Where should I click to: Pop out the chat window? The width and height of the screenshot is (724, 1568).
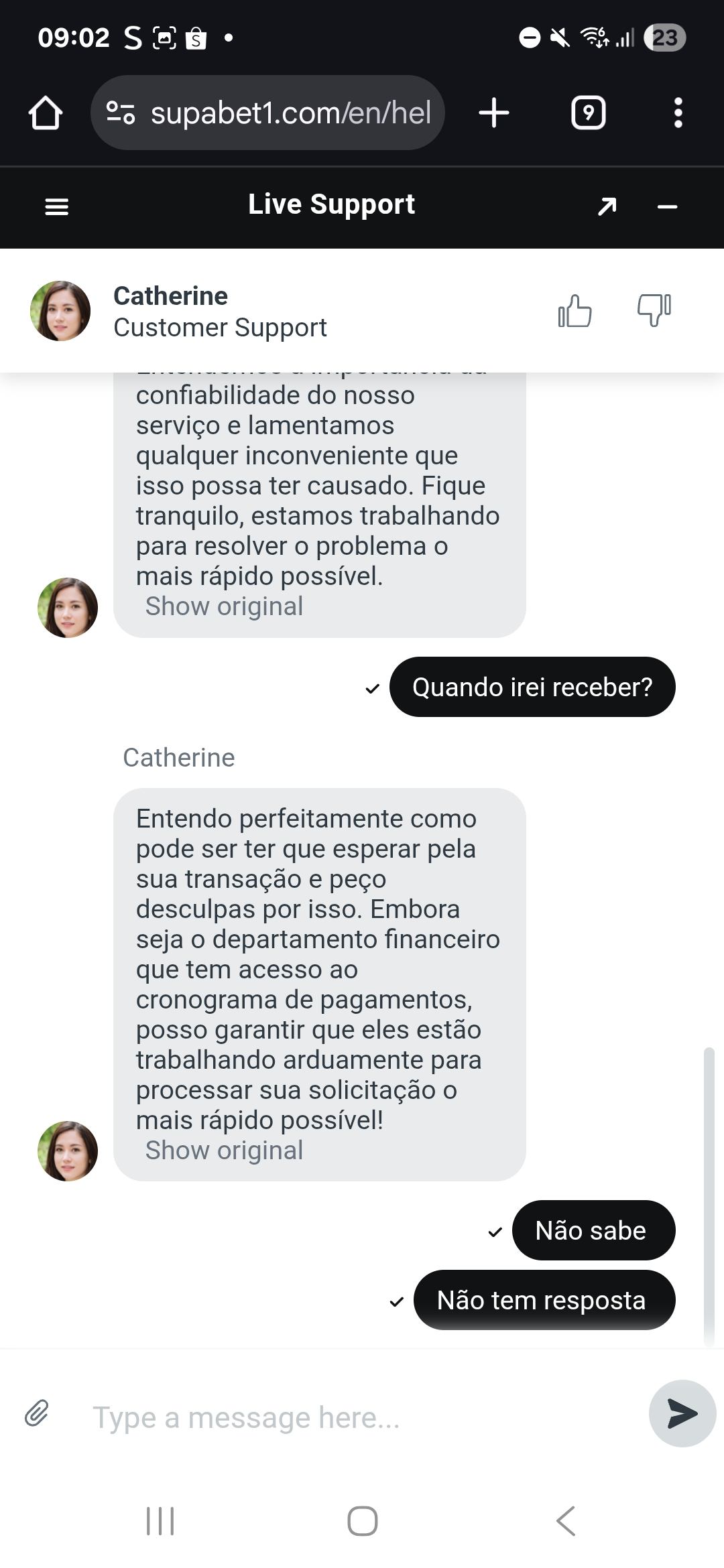pos(607,206)
